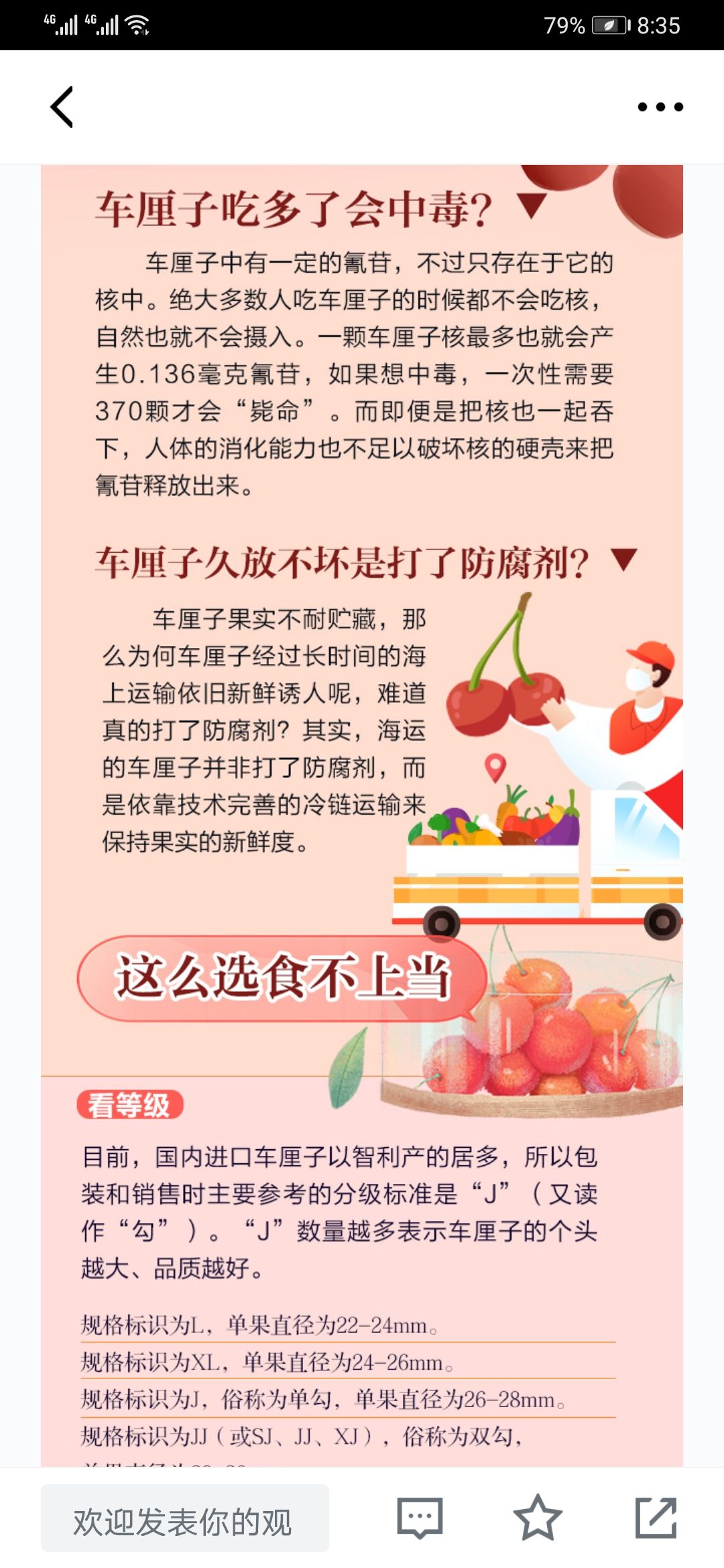Go back using the top-left arrow
Screen dimensions: 724x1568
point(62,107)
